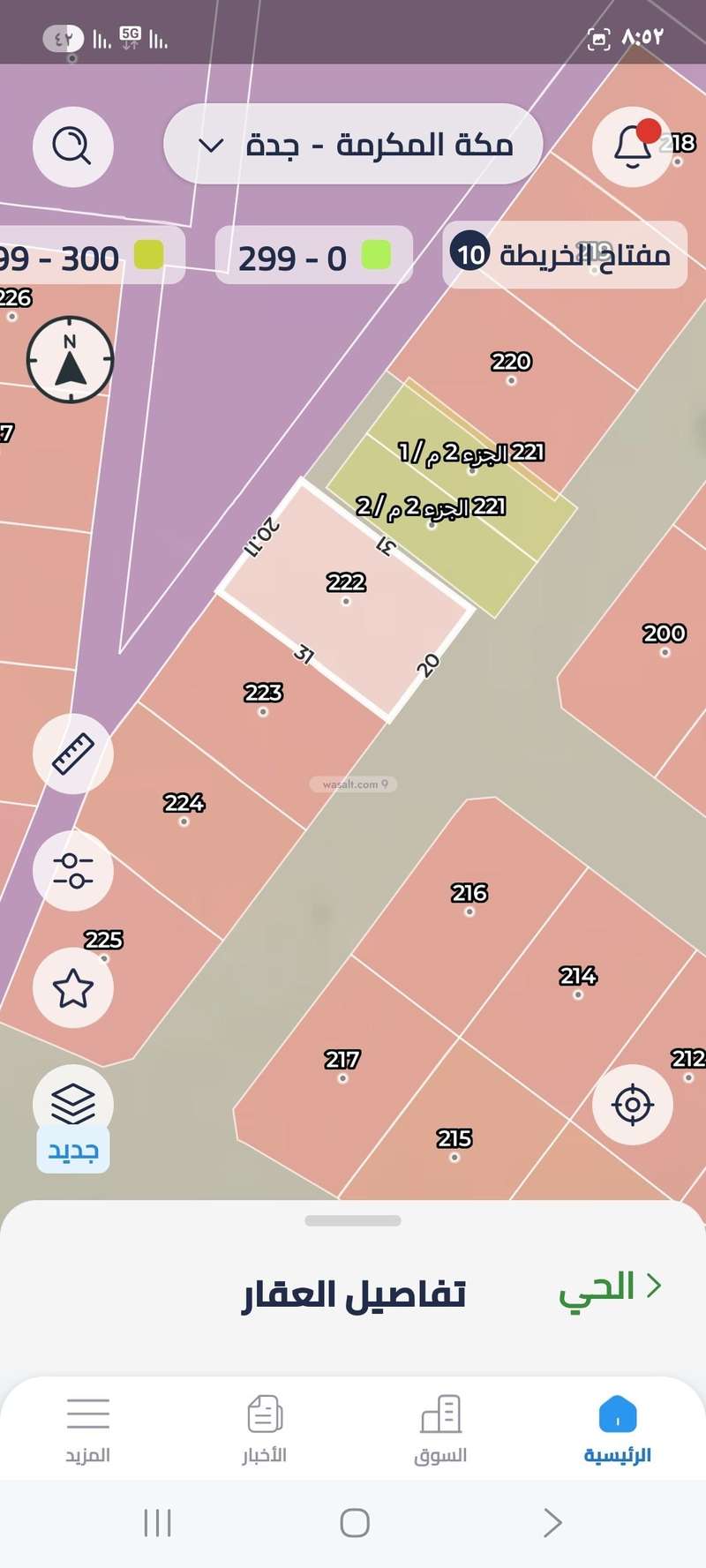Open the الحي neighborhood link
This screenshot has height=1568, width=706.
tap(609, 1287)
